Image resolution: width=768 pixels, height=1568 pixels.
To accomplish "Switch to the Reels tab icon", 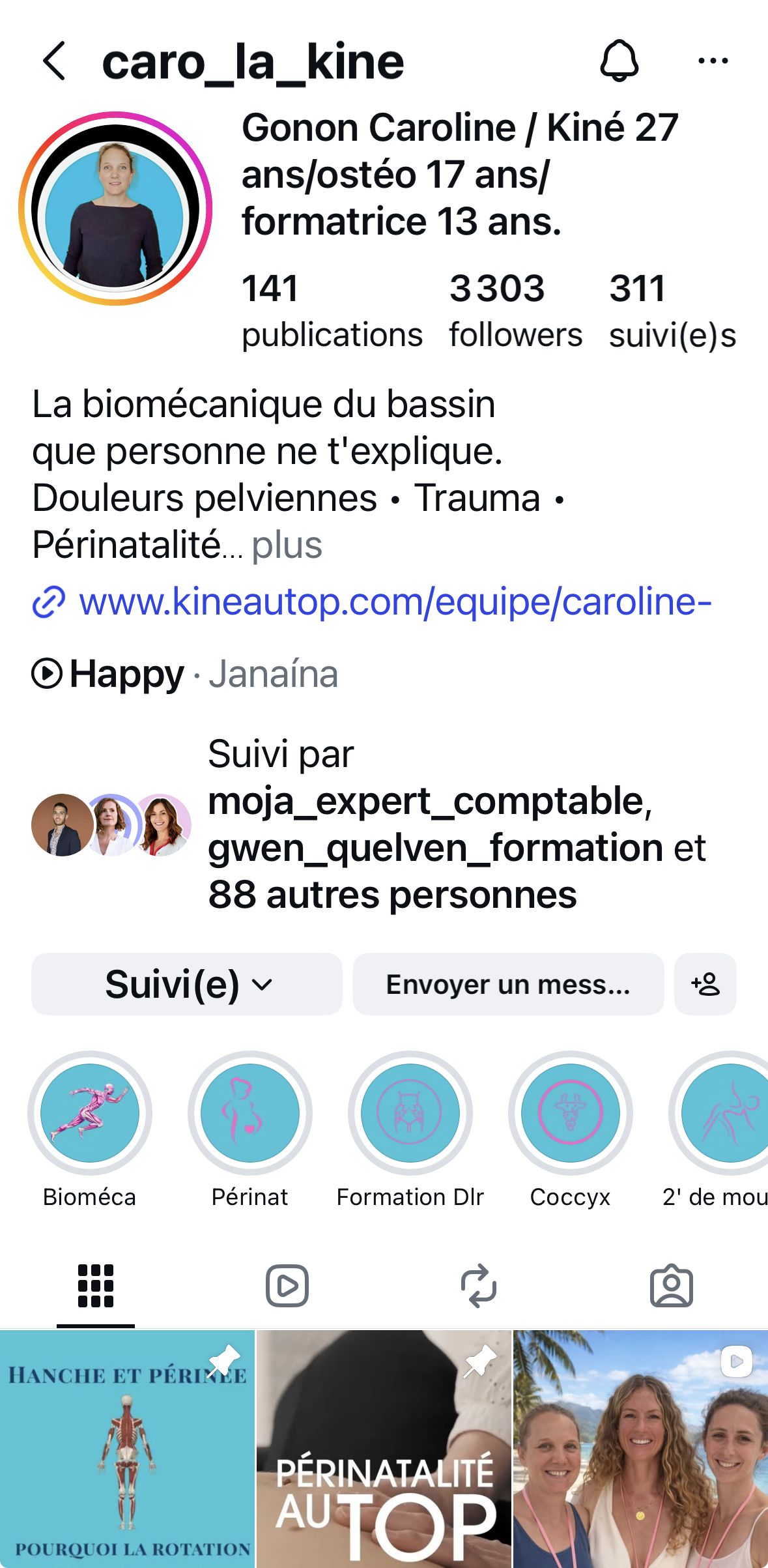I will (288, 1285).
